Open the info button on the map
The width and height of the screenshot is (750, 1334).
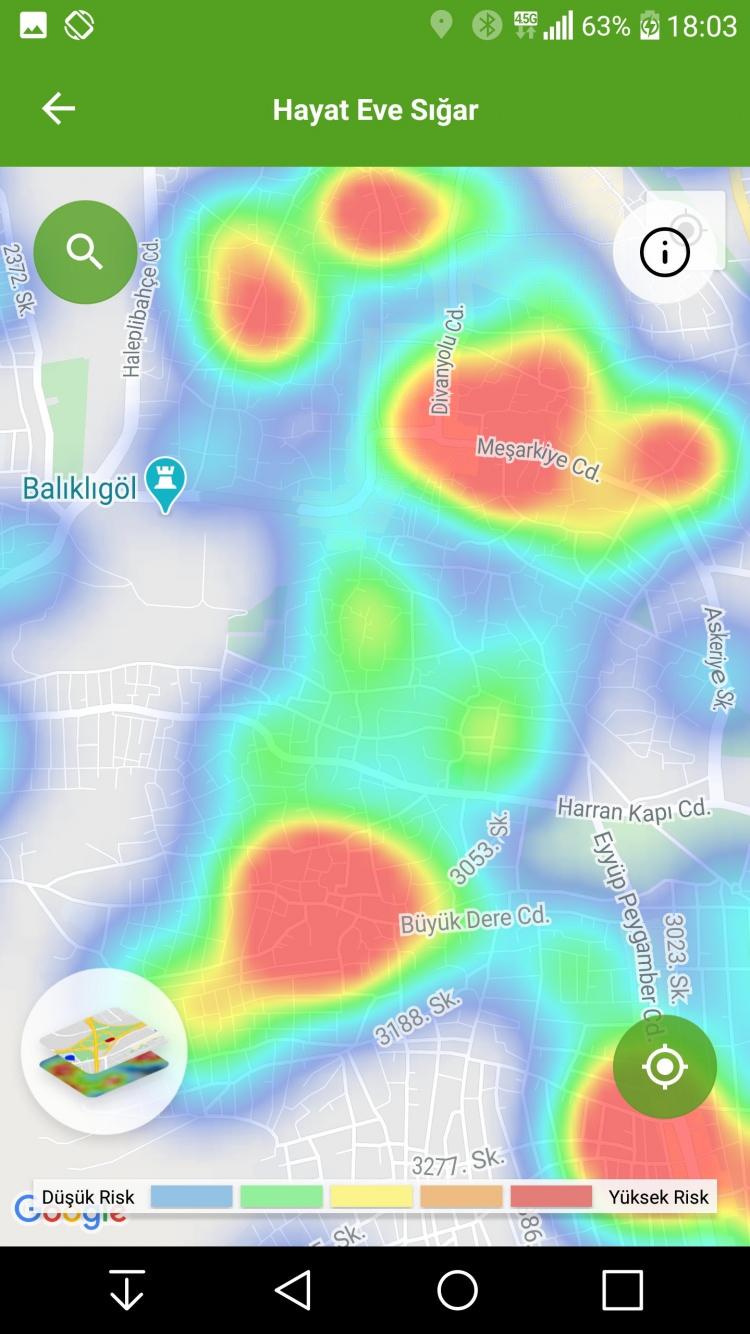pos(665,252)
